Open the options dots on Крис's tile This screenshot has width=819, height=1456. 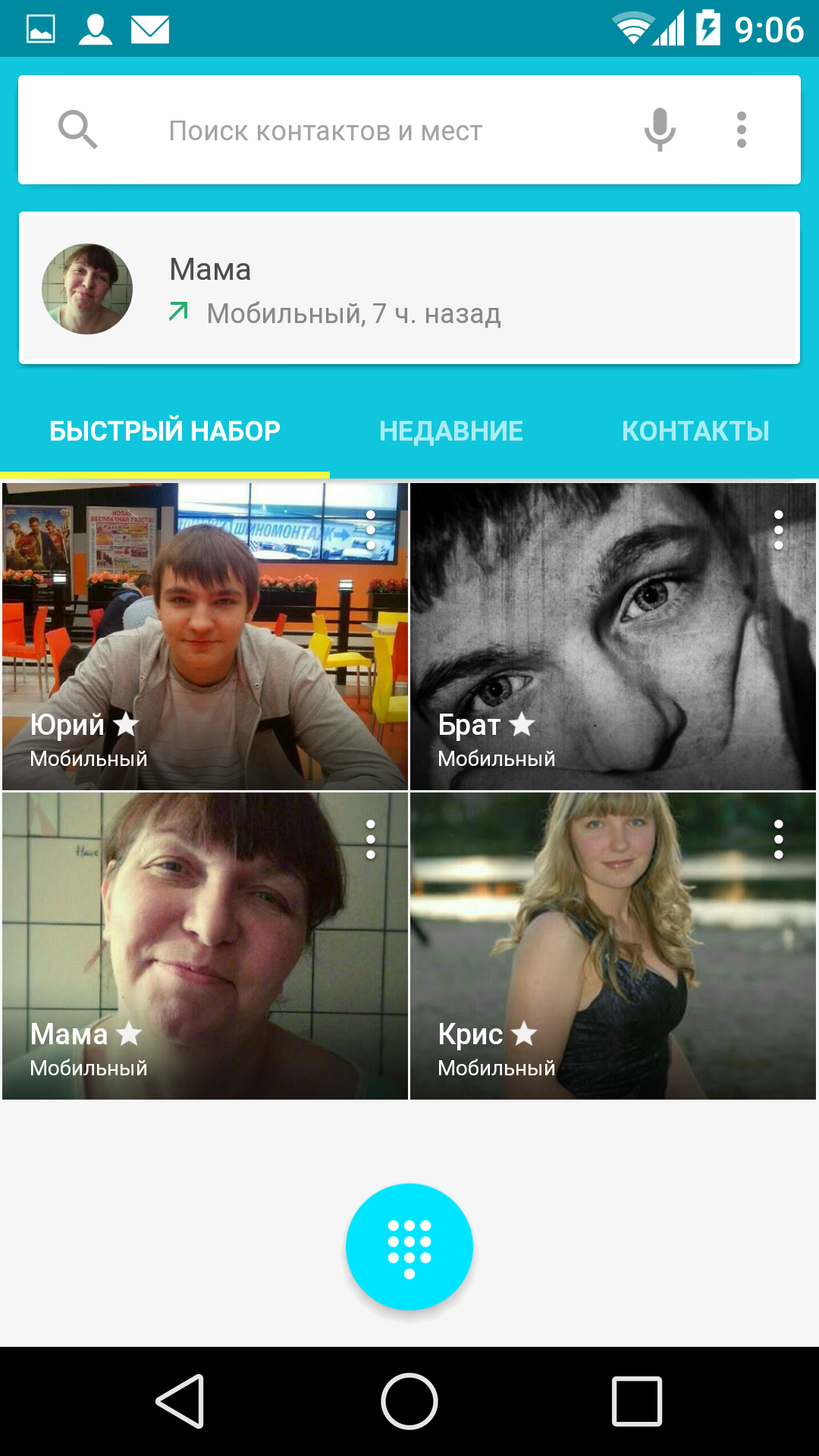coord(778,839)
